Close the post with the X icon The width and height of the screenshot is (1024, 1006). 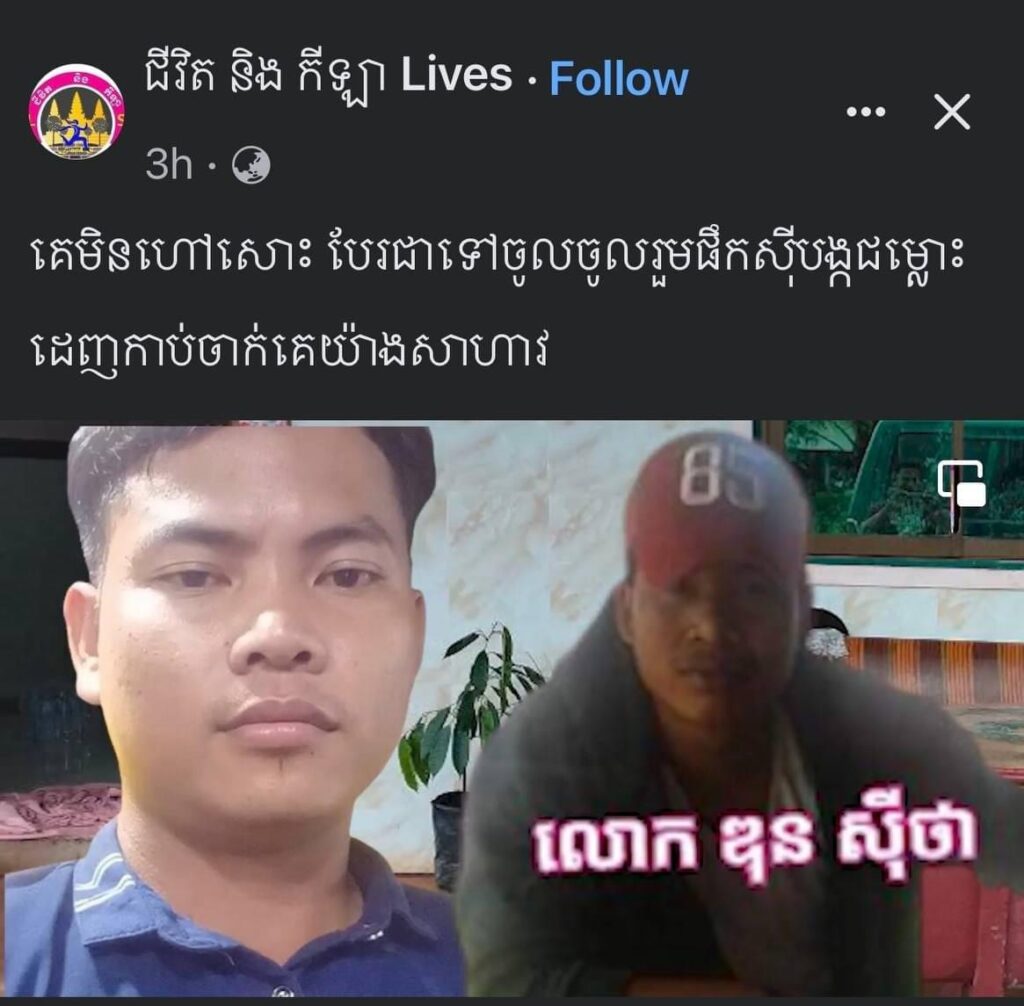pyautogui.click(x=951, y=112)
